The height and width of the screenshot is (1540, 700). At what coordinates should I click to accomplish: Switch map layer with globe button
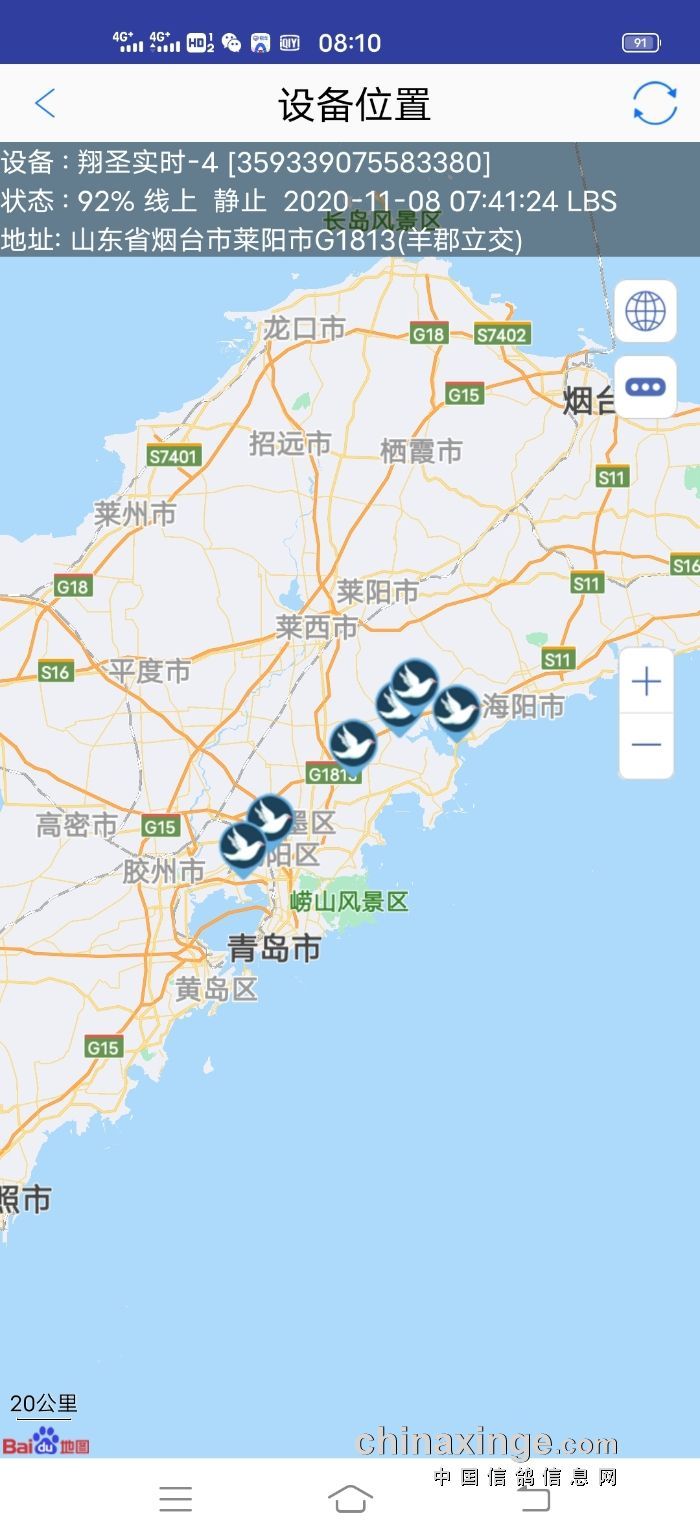pyautogui.click(x=645, y=312)
